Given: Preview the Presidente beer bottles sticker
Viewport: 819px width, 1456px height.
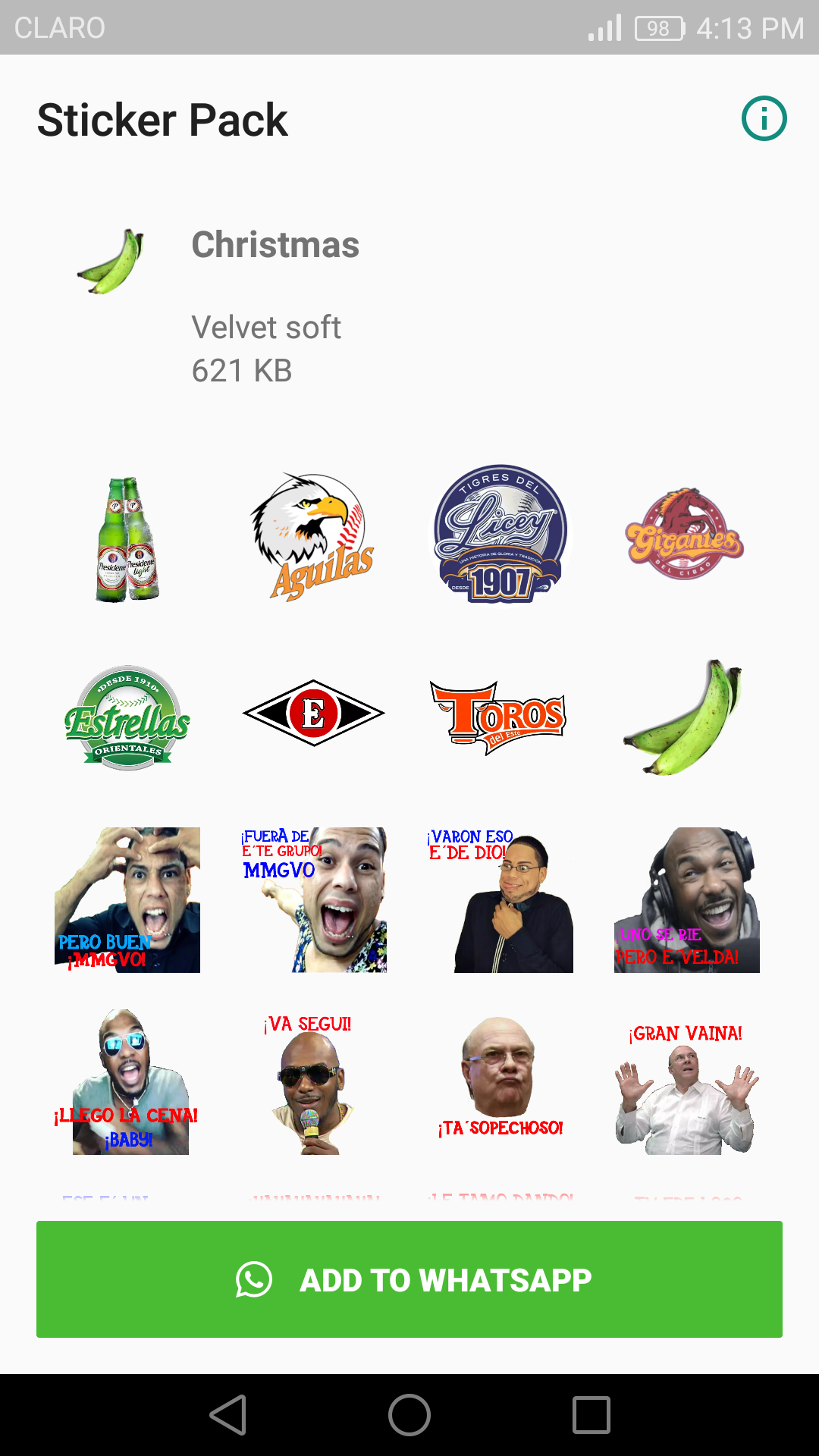Looking at the screenshot, I should [127, 540].
